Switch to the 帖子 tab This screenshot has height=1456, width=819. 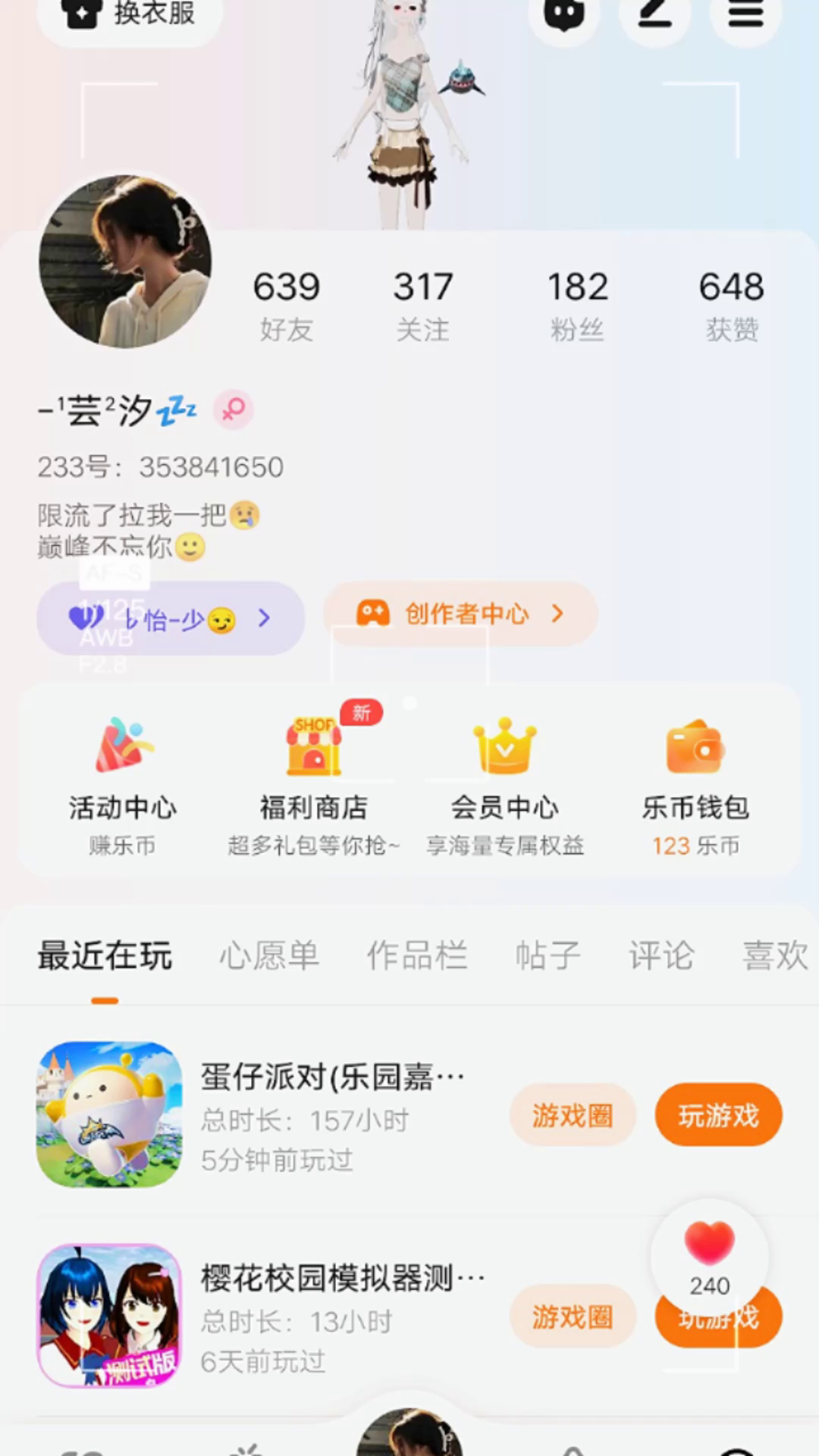(548, 955)
